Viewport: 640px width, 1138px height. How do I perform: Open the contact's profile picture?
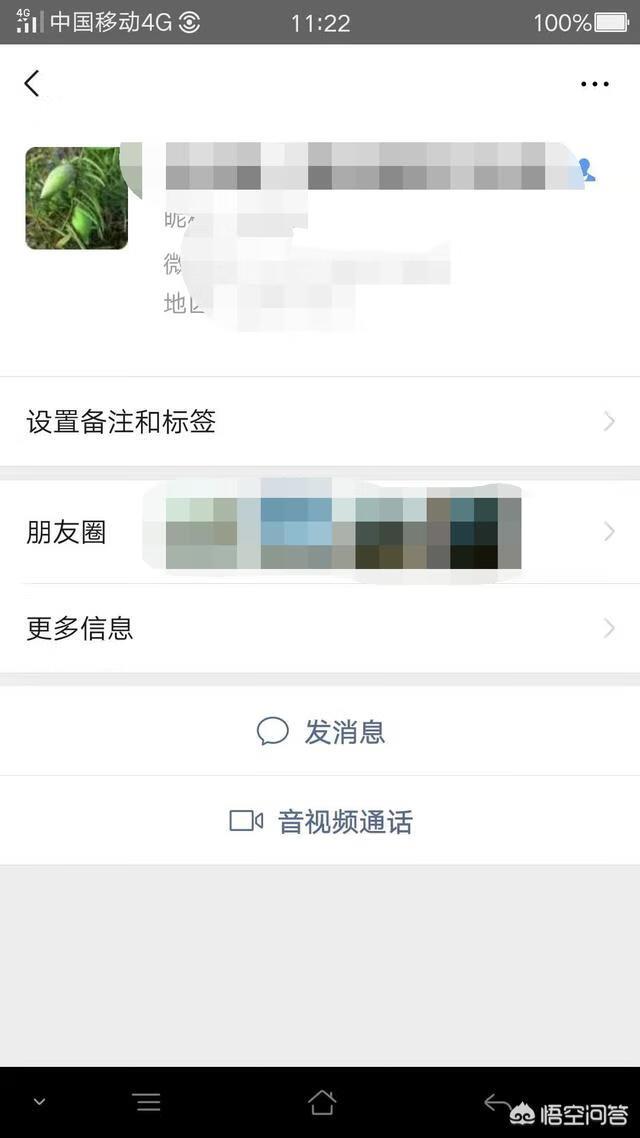click(x=76, y=198)
